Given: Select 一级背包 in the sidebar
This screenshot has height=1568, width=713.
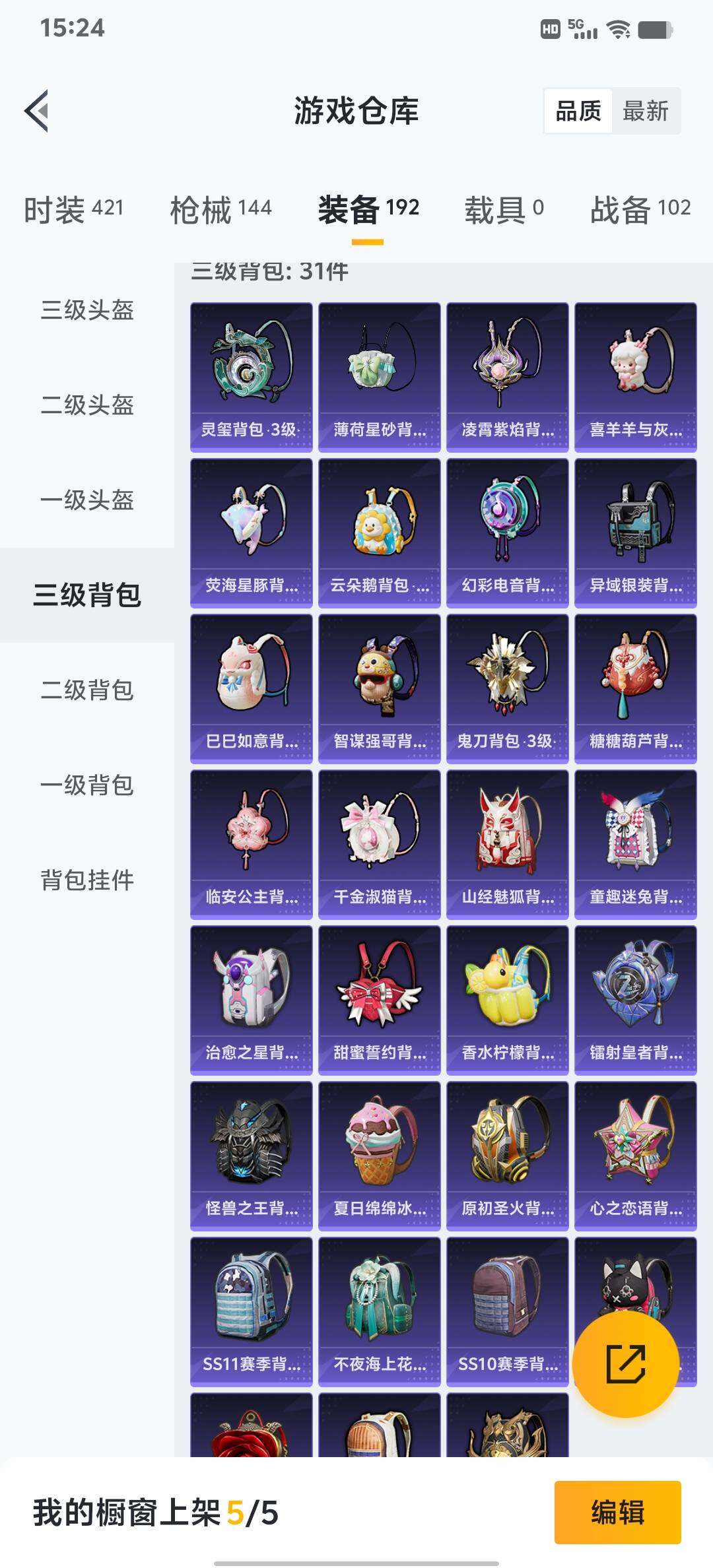Looking at the screenshot, I should click(x=87, y=785).
